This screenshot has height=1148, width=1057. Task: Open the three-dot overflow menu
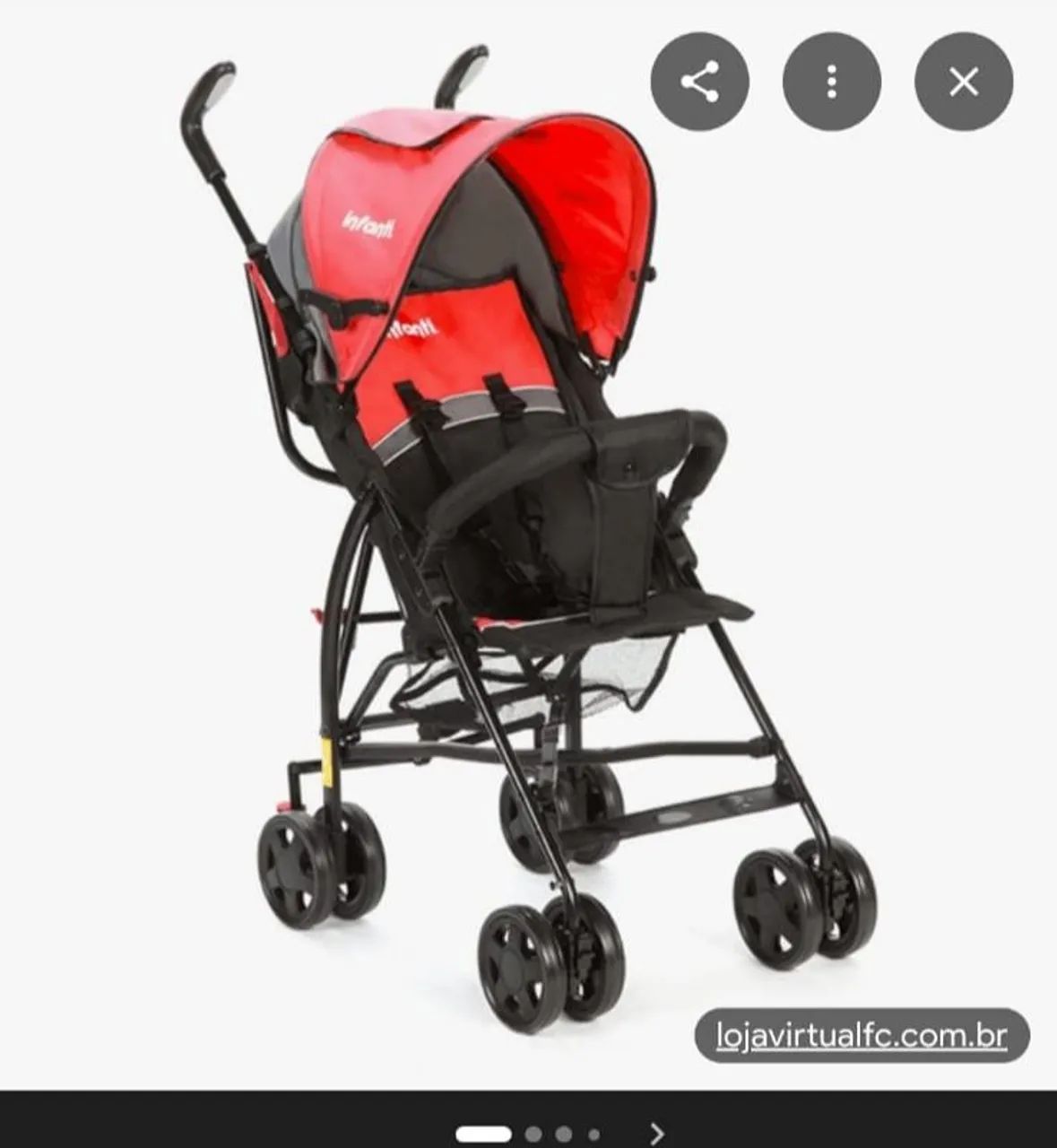[x=832, y=80]
